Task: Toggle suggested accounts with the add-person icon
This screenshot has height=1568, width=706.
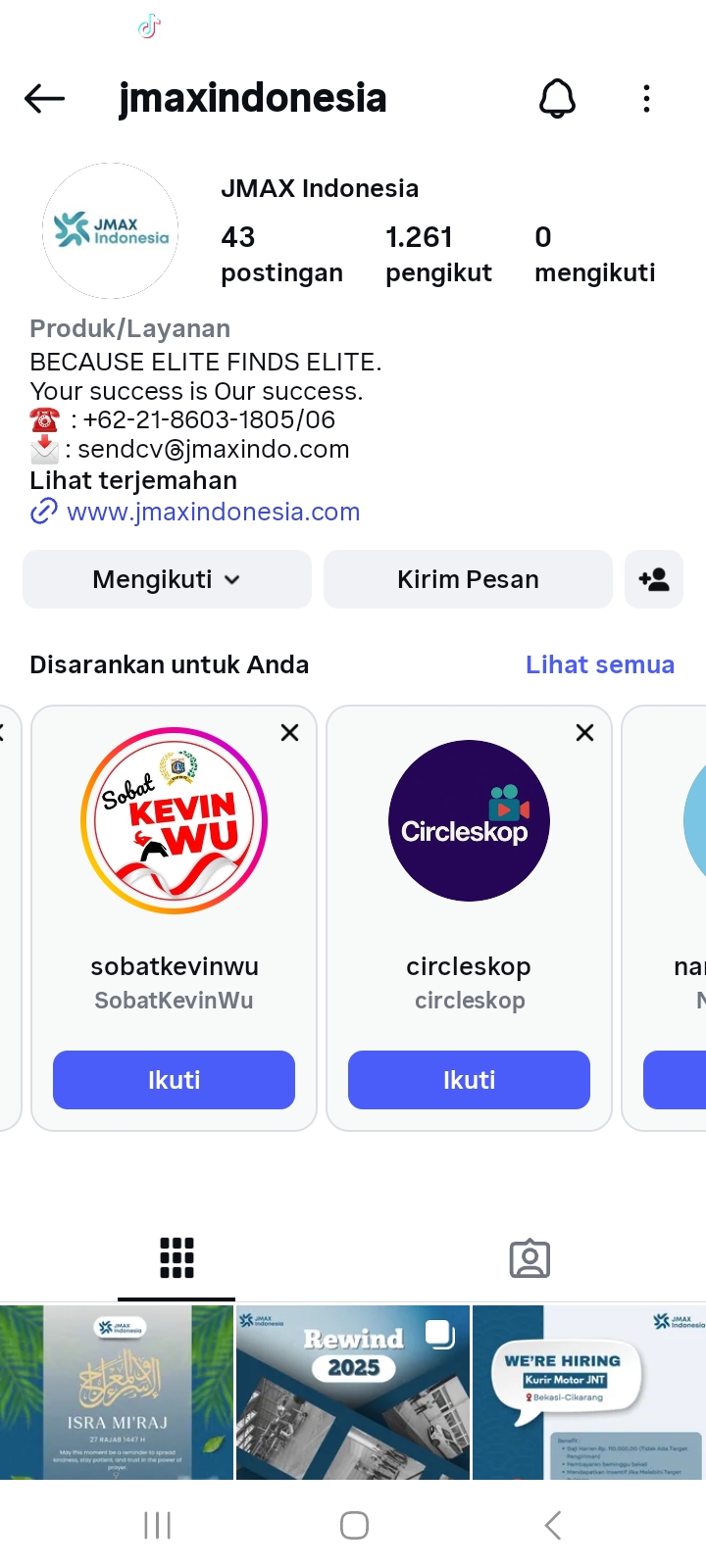Action: click(x=654, y=579)
